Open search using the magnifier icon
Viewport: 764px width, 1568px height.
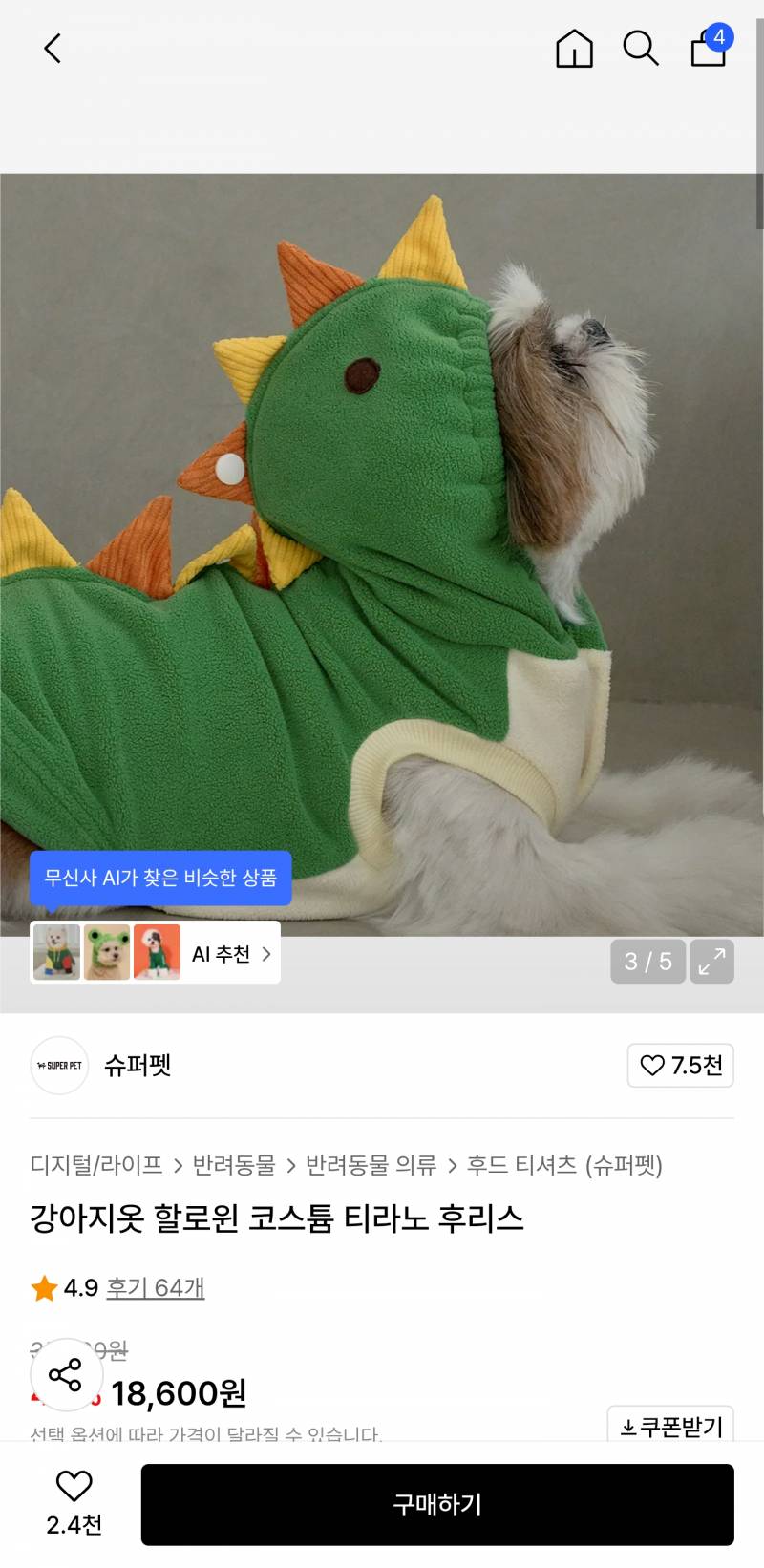[x=640, y=49]
